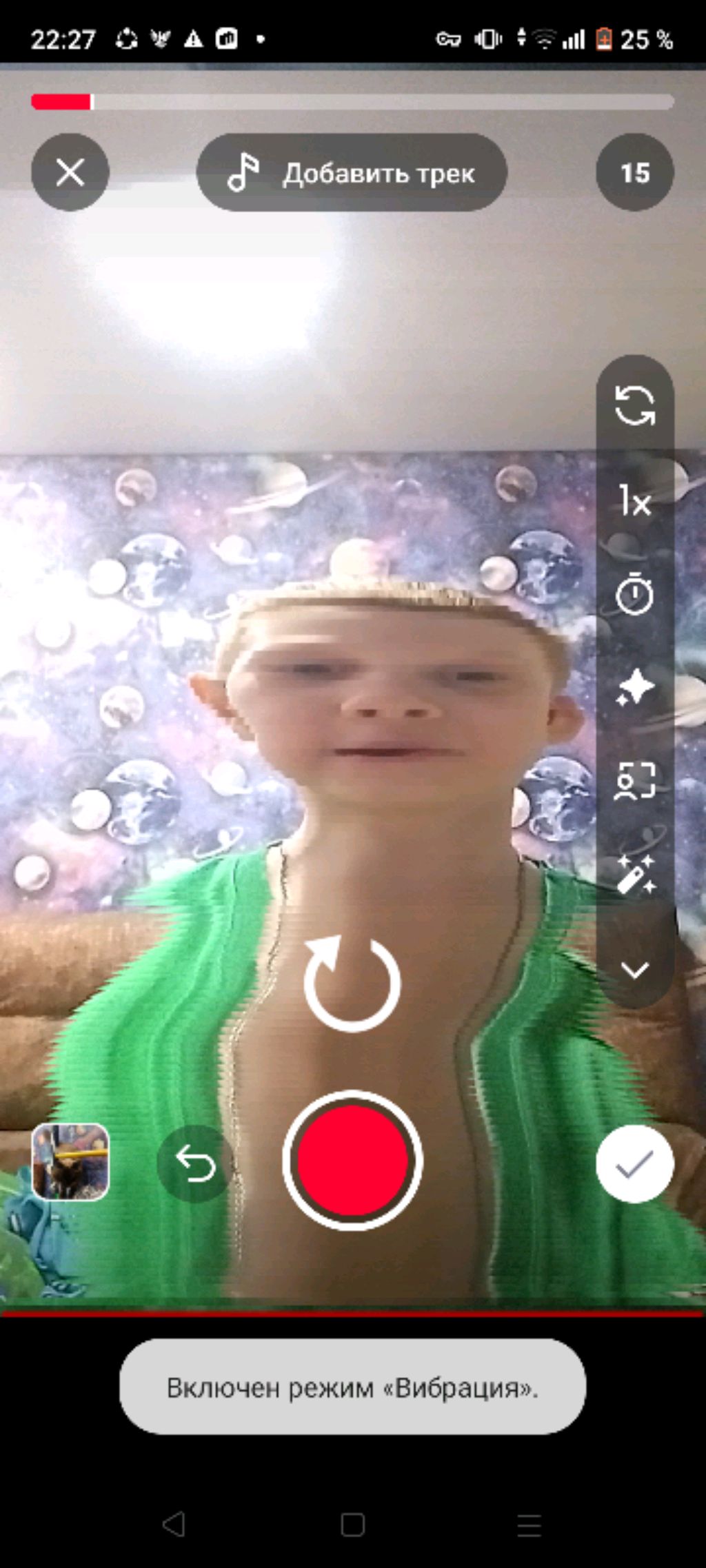Flip the camera
This screenshot has width=706, height=1568.
coord(634,405)
